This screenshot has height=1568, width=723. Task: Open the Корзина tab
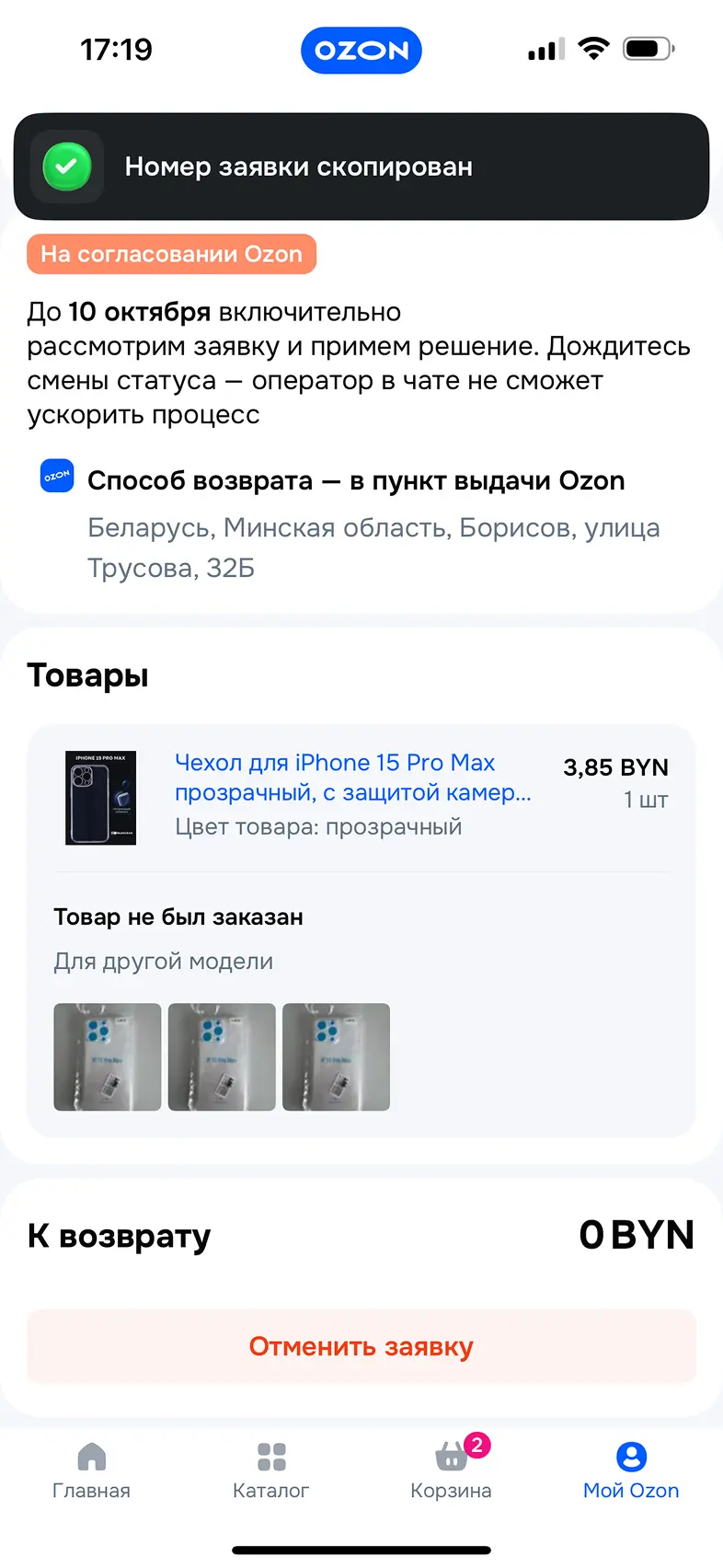click(x=452, y=1470)
